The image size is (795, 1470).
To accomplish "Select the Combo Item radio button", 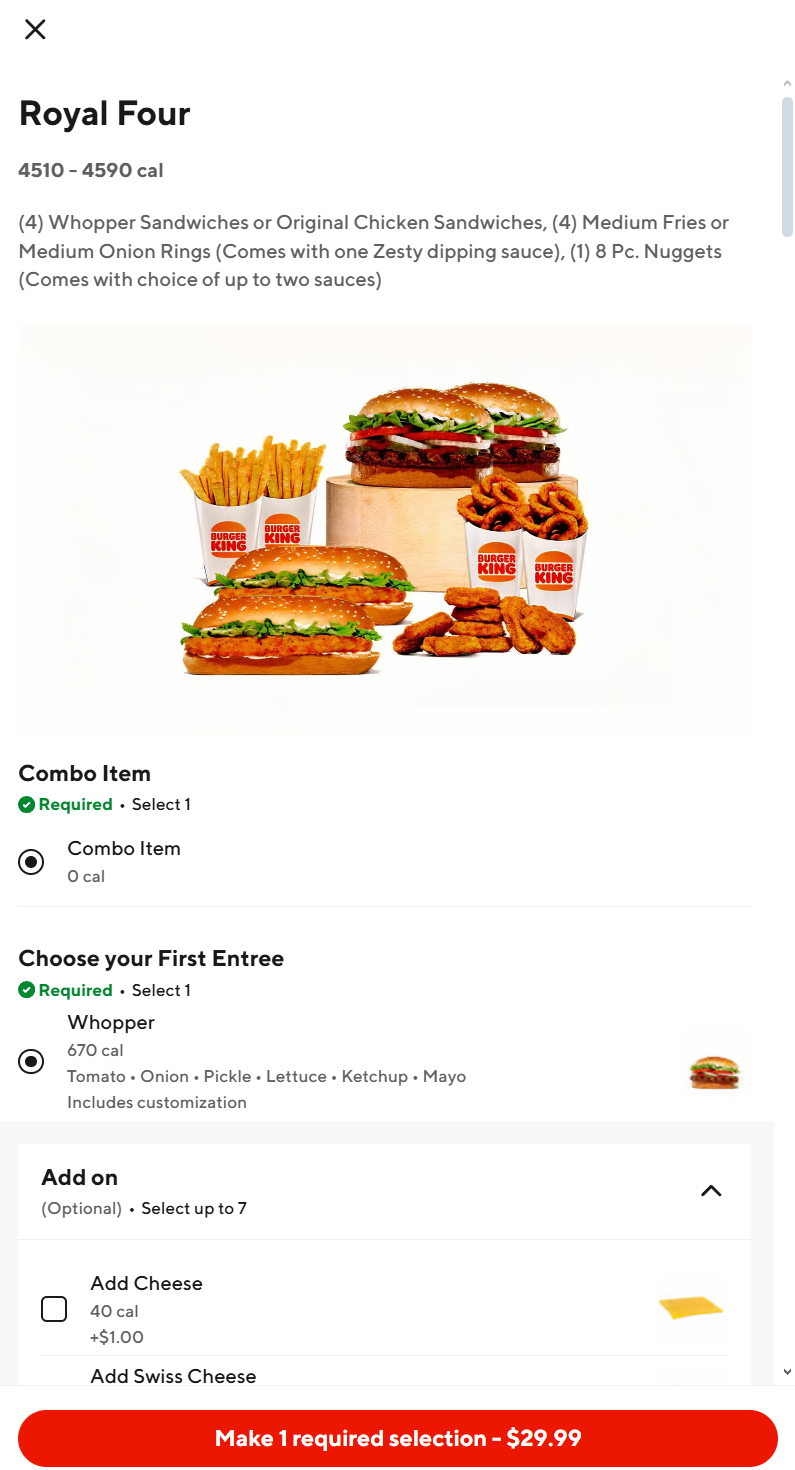I will click(32, 862).
